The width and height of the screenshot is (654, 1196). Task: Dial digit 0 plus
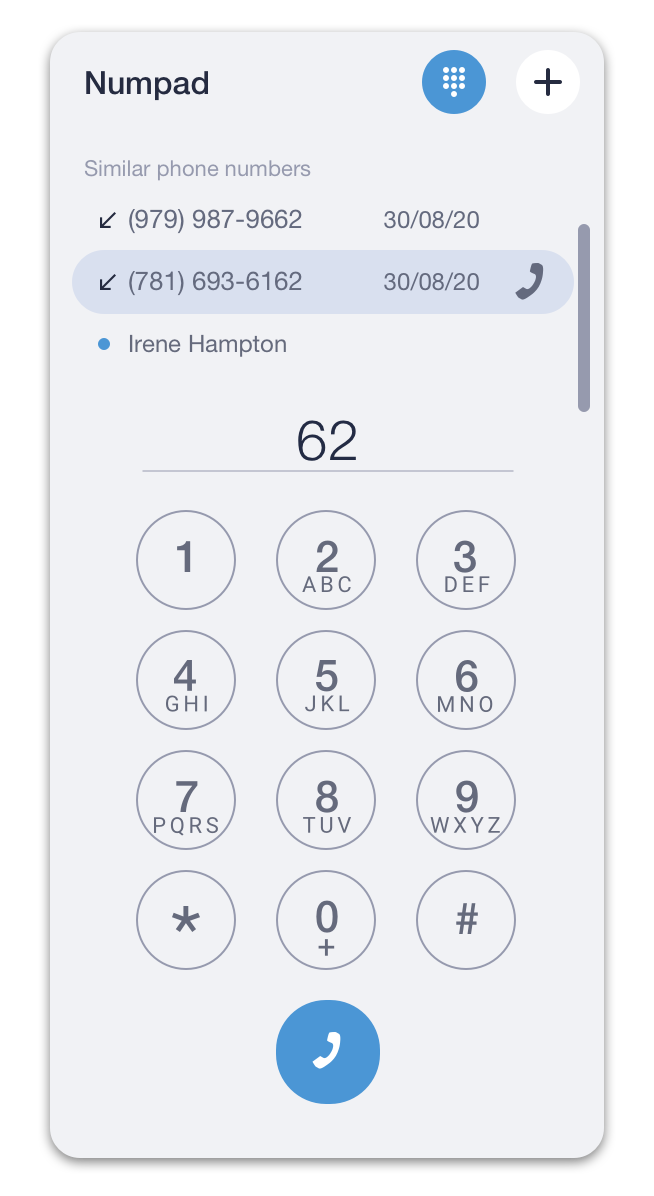tap(326, 920)
